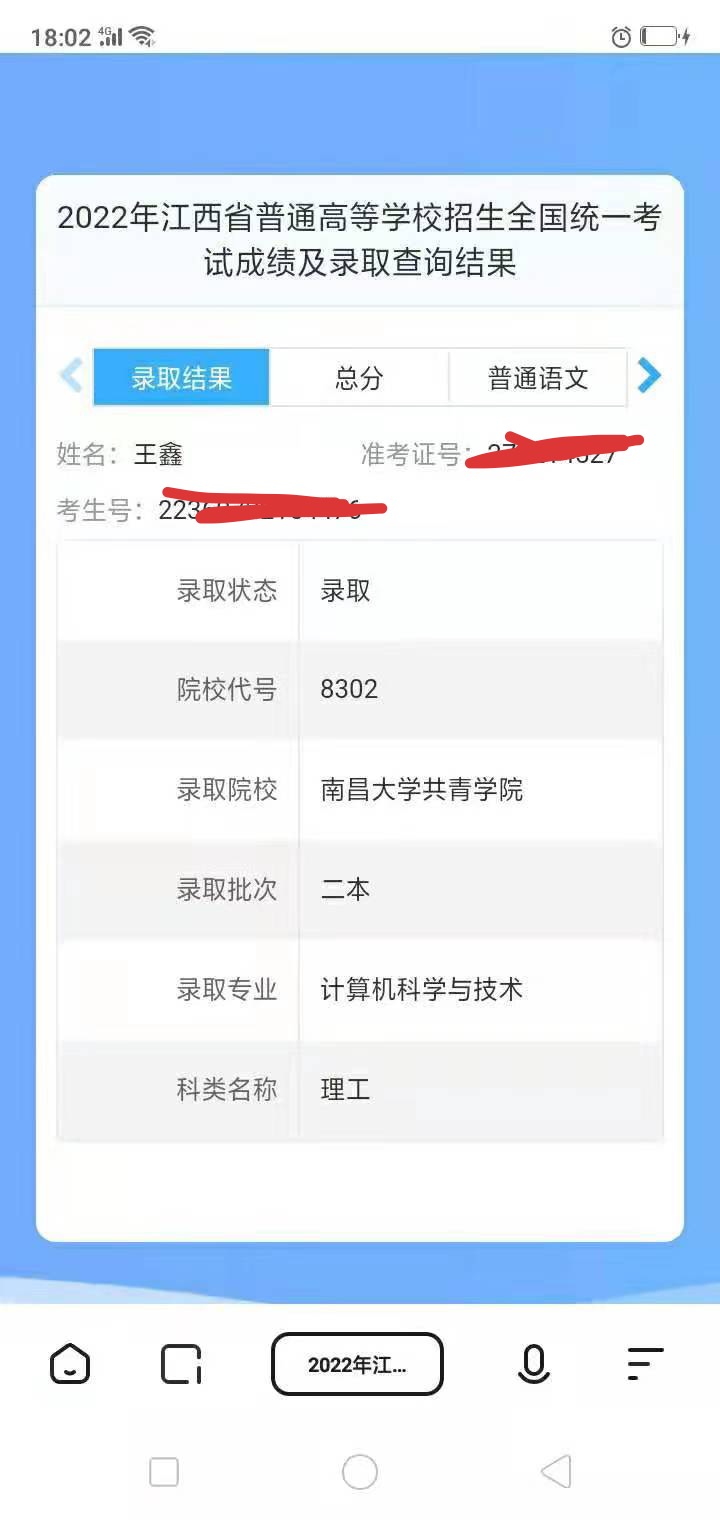Image resolution: width=720 pixels, height=1520 pixels.
Task: Go to the browser home page
Action: point(70,1364)
